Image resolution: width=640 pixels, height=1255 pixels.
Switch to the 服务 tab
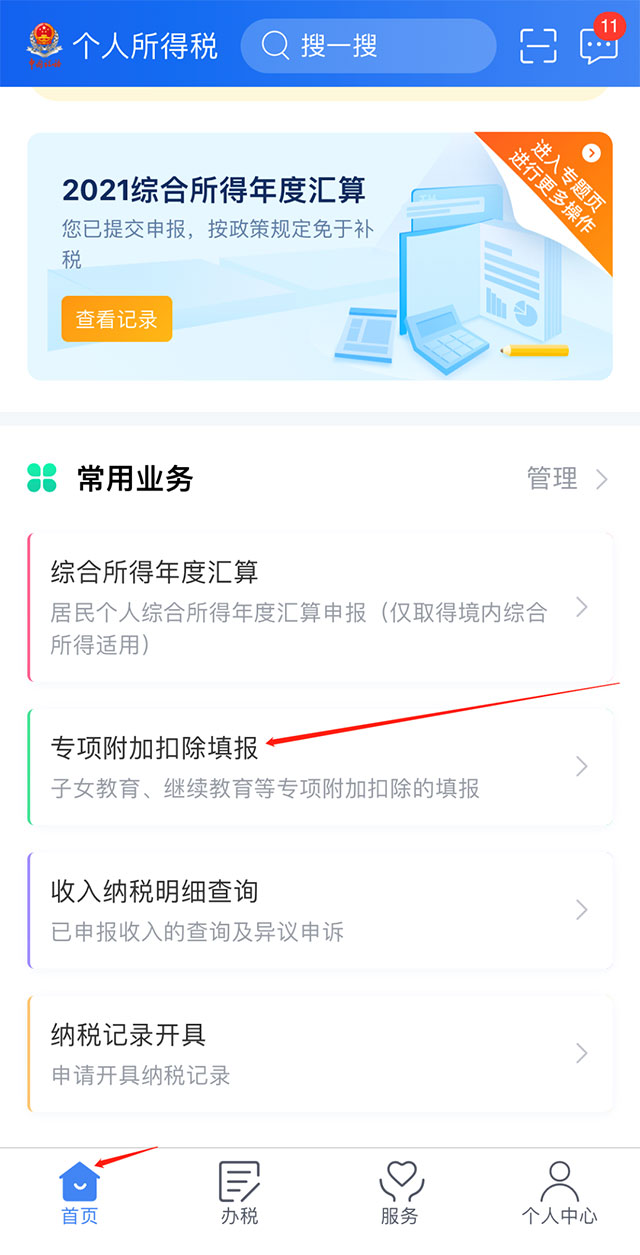point(400,1193)
